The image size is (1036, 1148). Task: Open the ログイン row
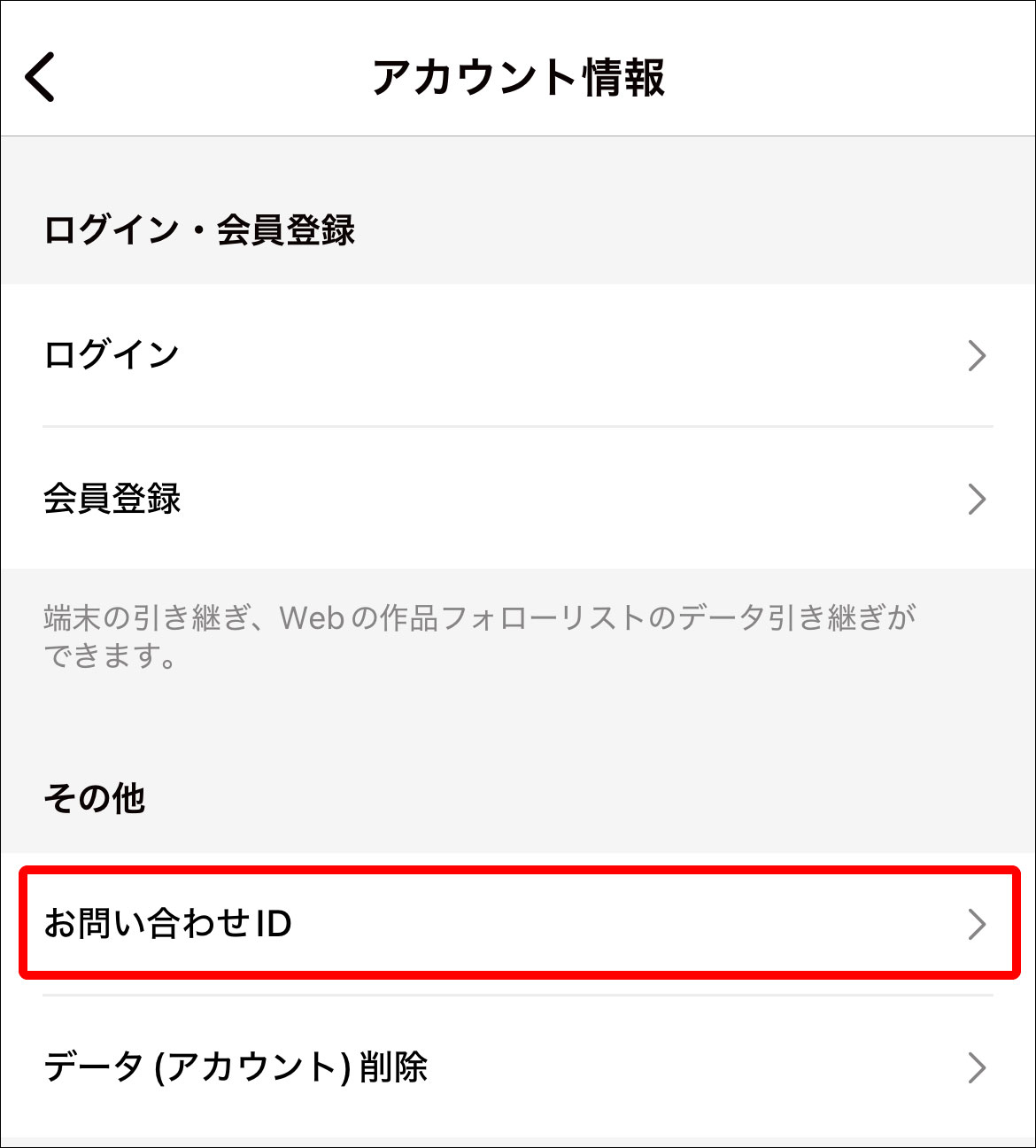click(517, 355)
